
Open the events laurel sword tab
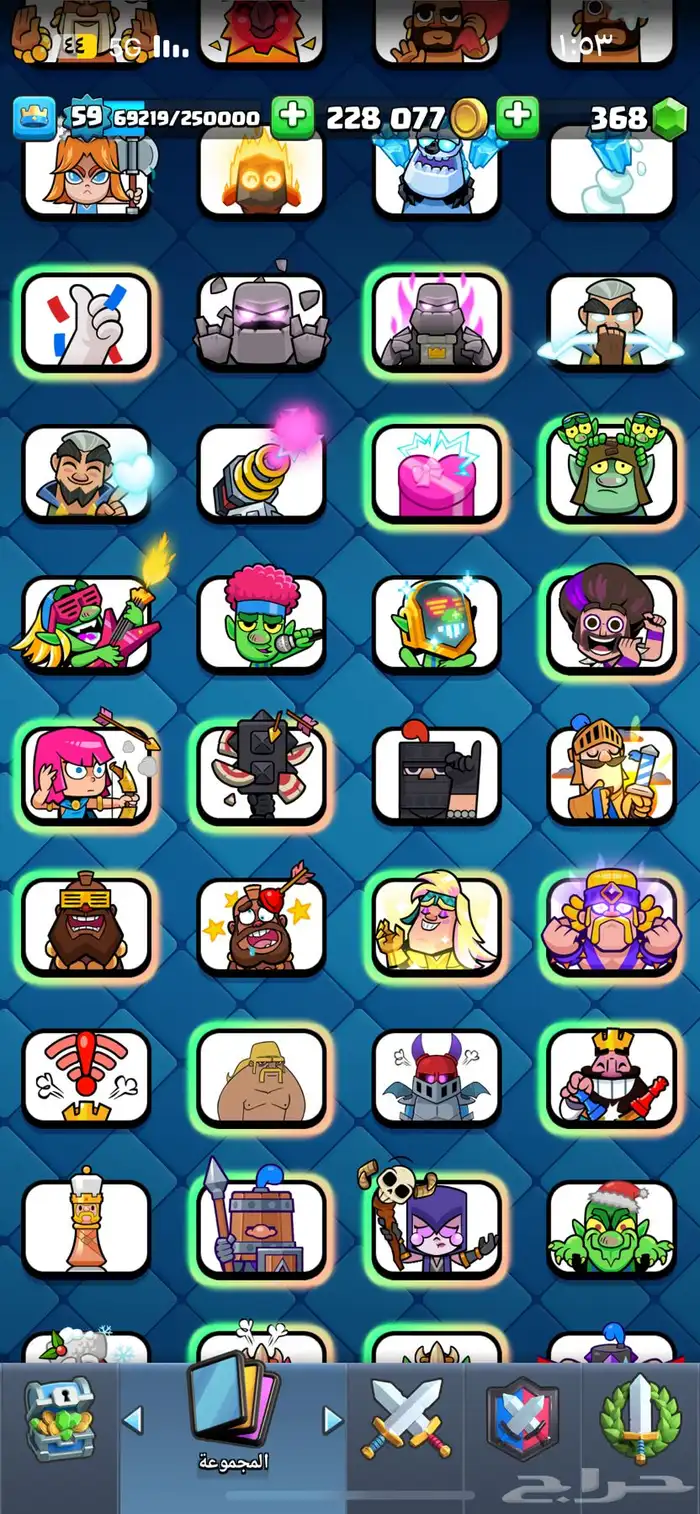pos(640,1420)
